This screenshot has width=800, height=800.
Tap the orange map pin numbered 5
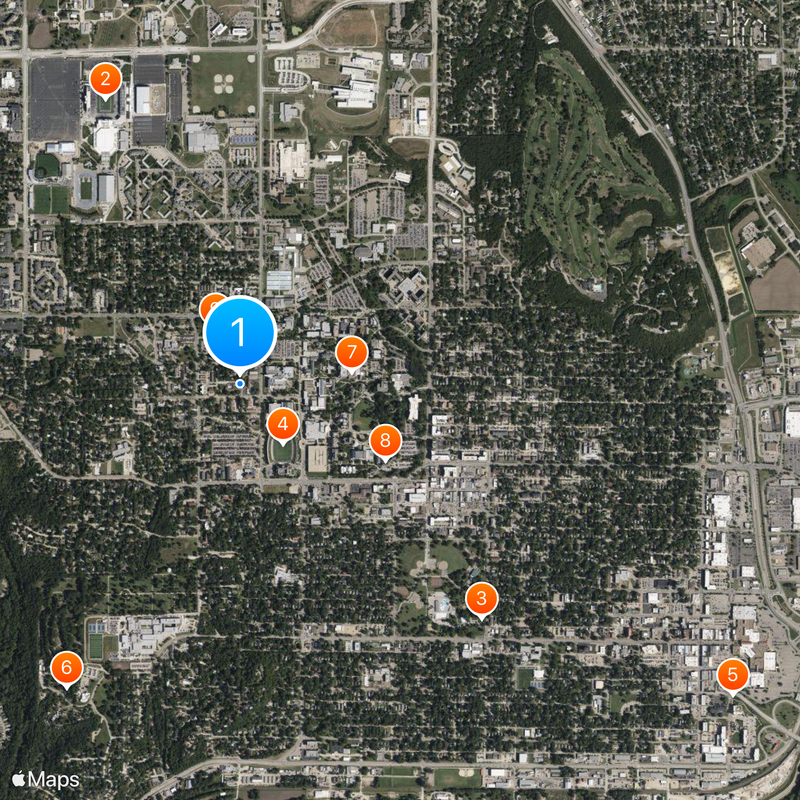(x=733, y=674)
